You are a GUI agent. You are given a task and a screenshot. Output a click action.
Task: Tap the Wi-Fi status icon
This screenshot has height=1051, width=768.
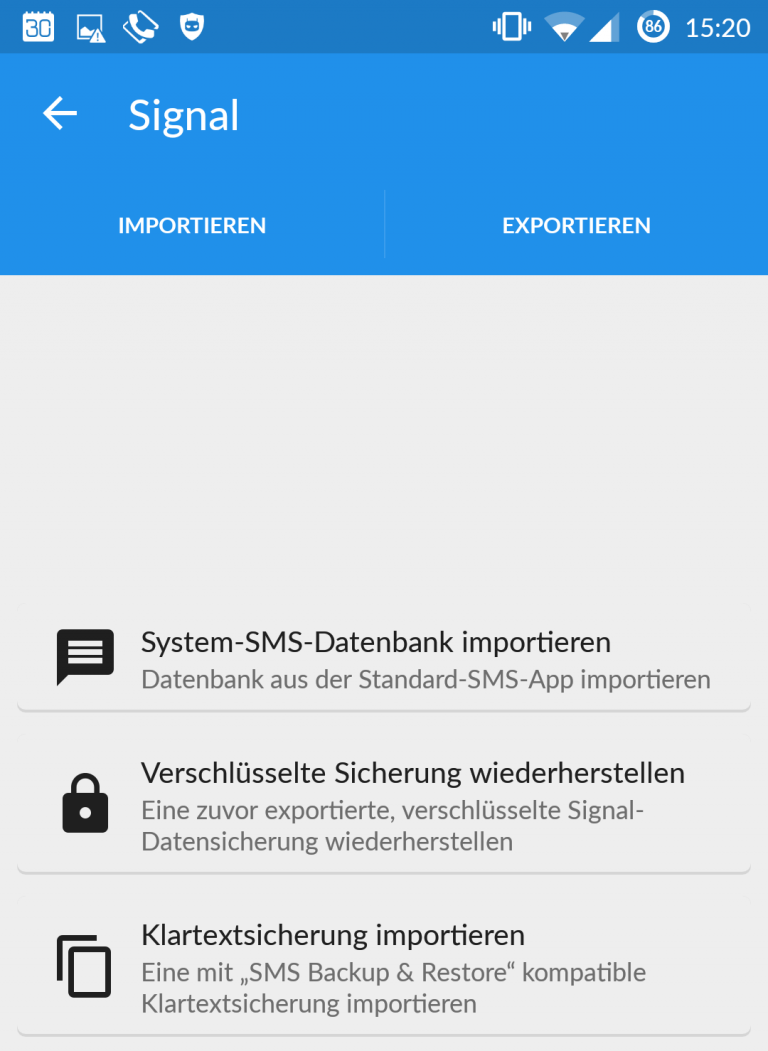(x=565, y=26)
